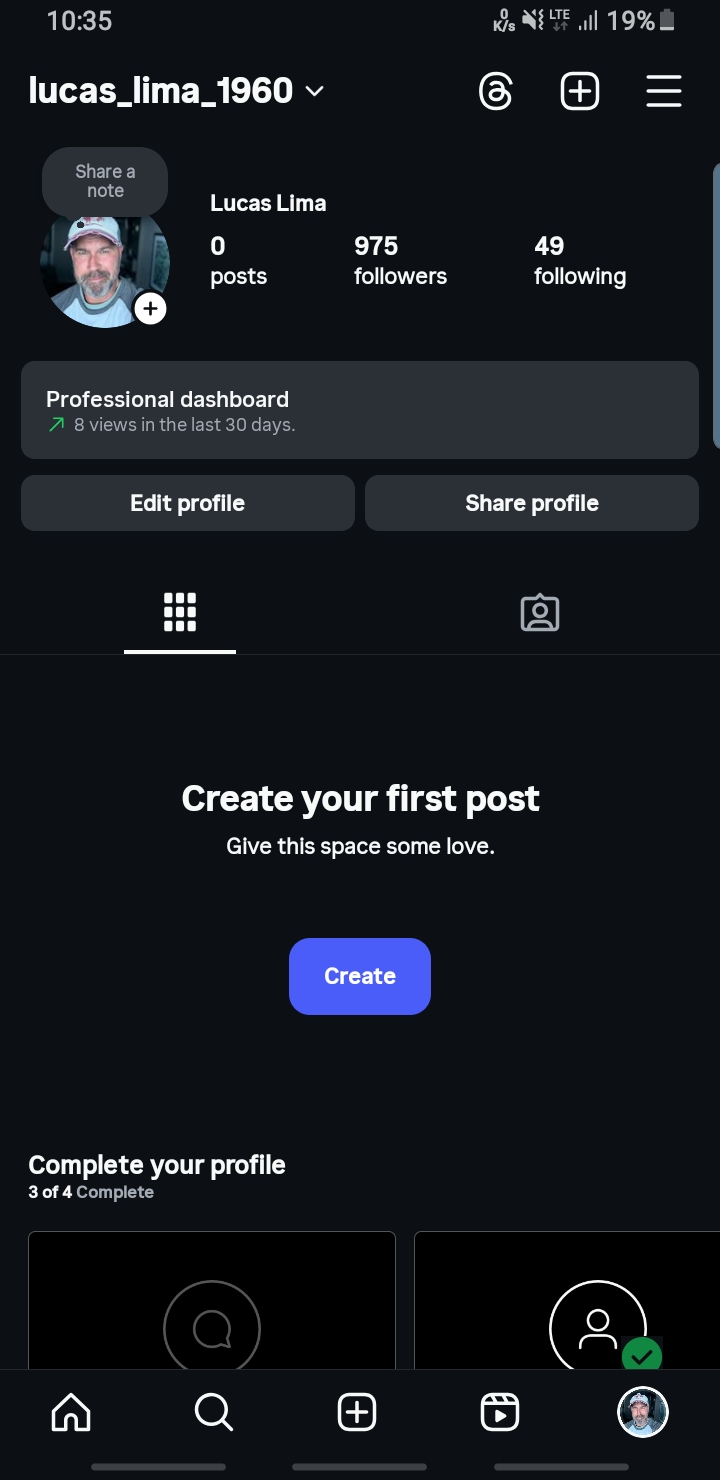Viewport: 720px width, 1480px height.
Task: Tap the bottom bar new post icon
Action: pyautogui.click(x=357, y=1412)
